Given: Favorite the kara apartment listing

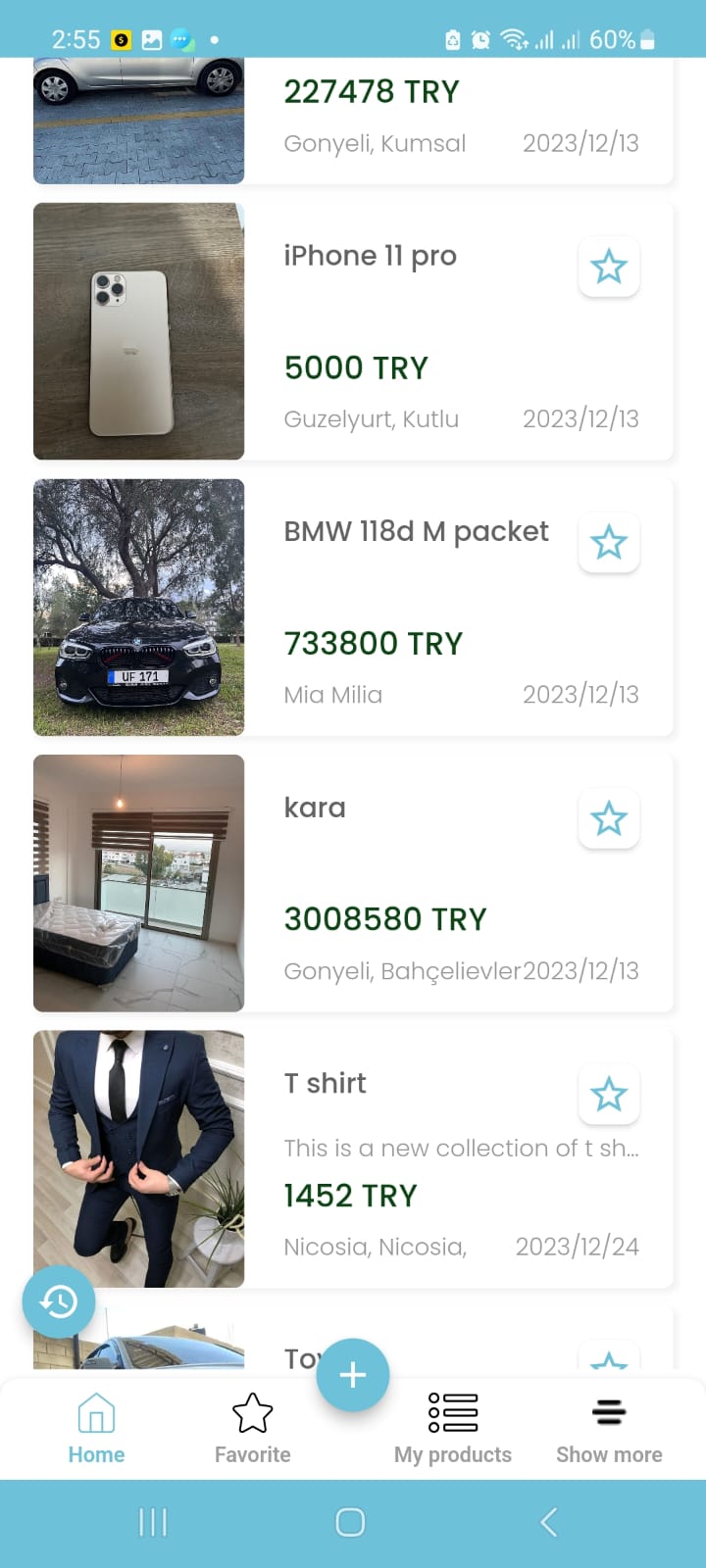Looking at the screenshot, I should pos(609,818).
